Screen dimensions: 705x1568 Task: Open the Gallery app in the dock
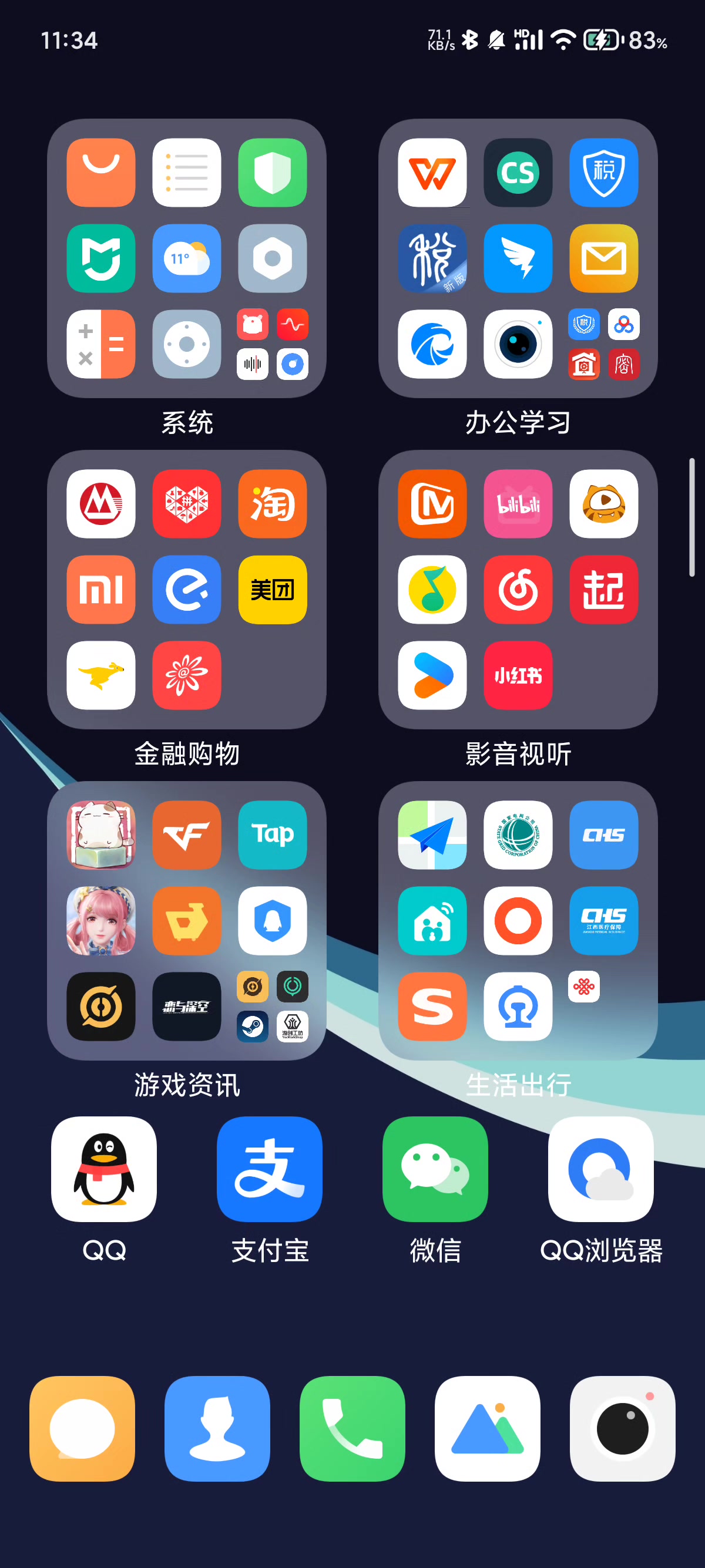(487, 1428)
